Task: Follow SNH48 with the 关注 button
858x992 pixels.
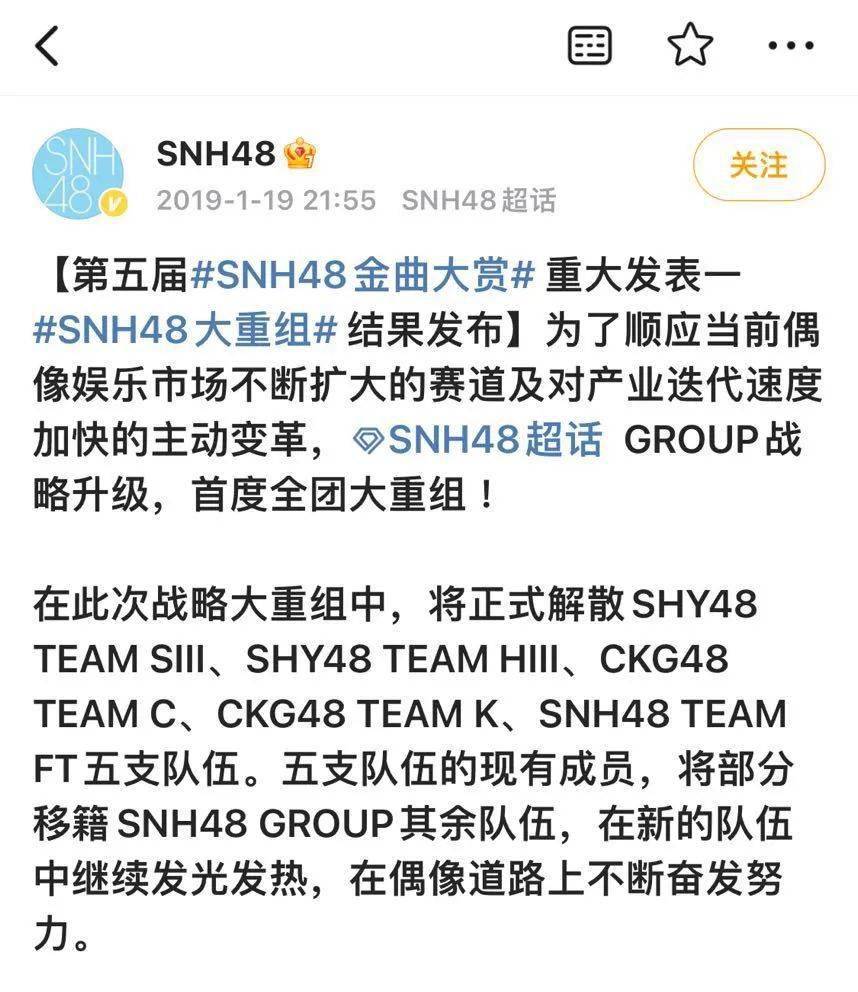Action: tap(759, 165)
